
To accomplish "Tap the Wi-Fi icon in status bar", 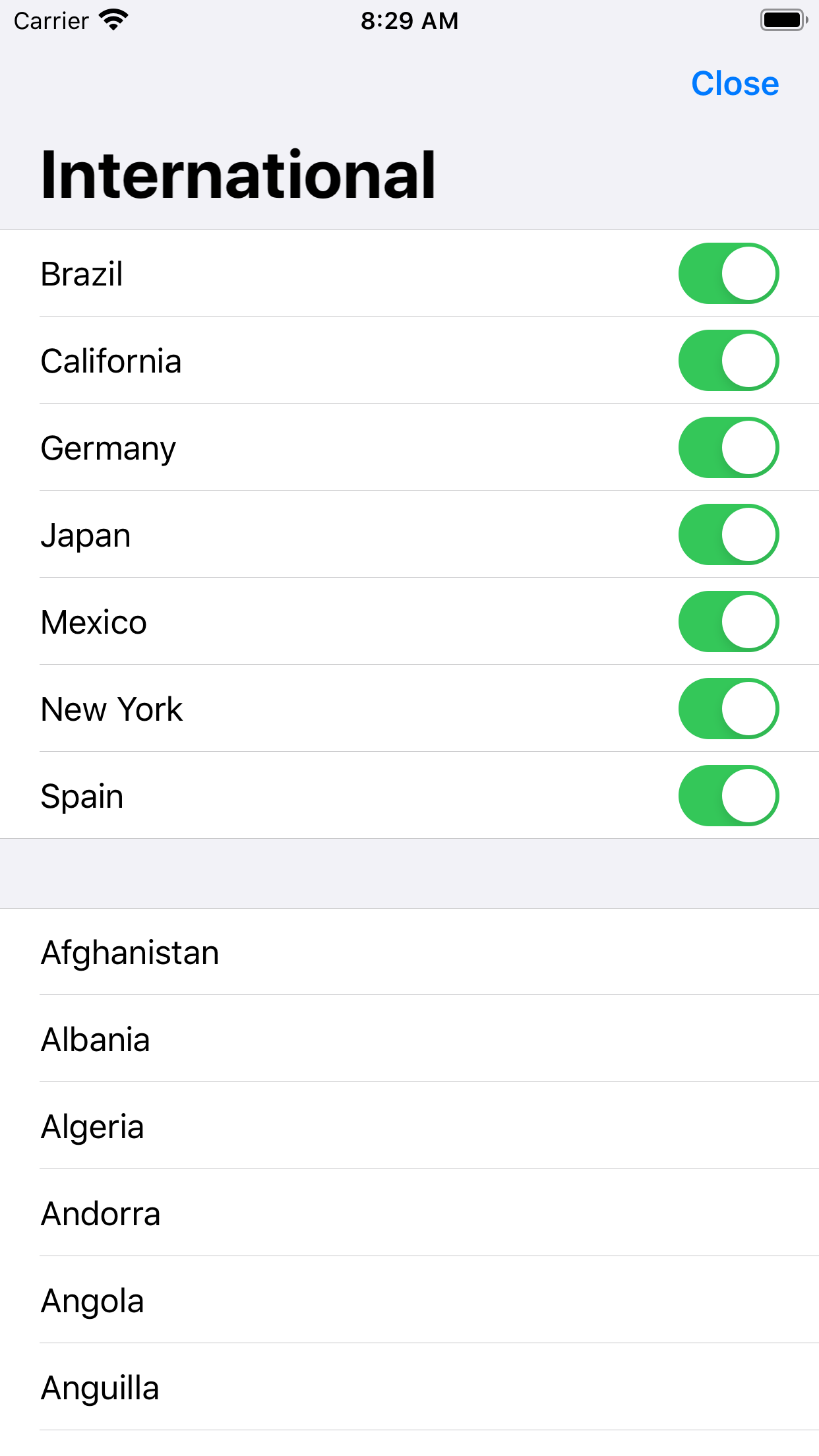I will coord(113,20).
